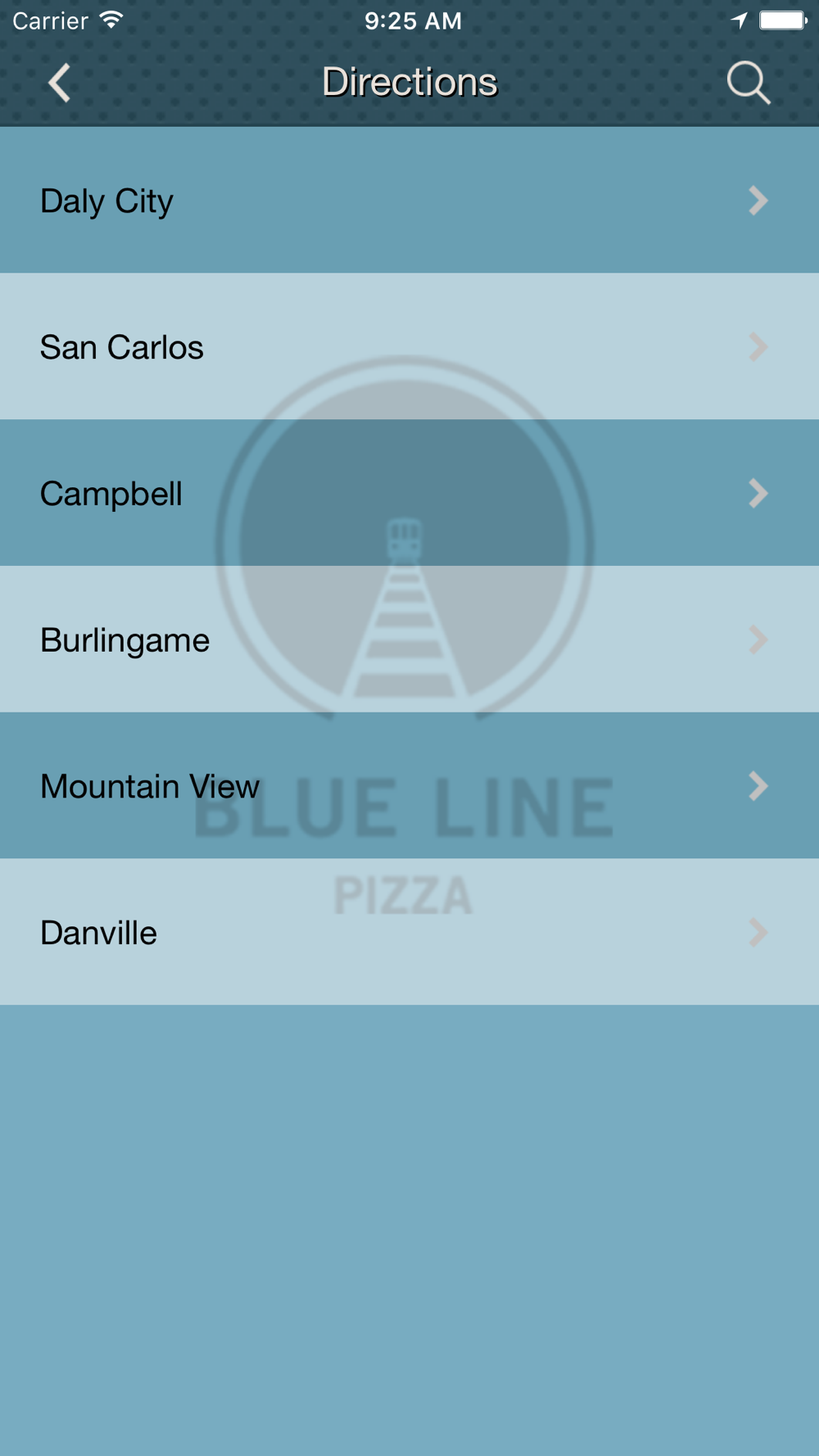This screenshot has width=819, height=1456.
Task: Choose the Burlingame location row
Action: pos(409,640)
